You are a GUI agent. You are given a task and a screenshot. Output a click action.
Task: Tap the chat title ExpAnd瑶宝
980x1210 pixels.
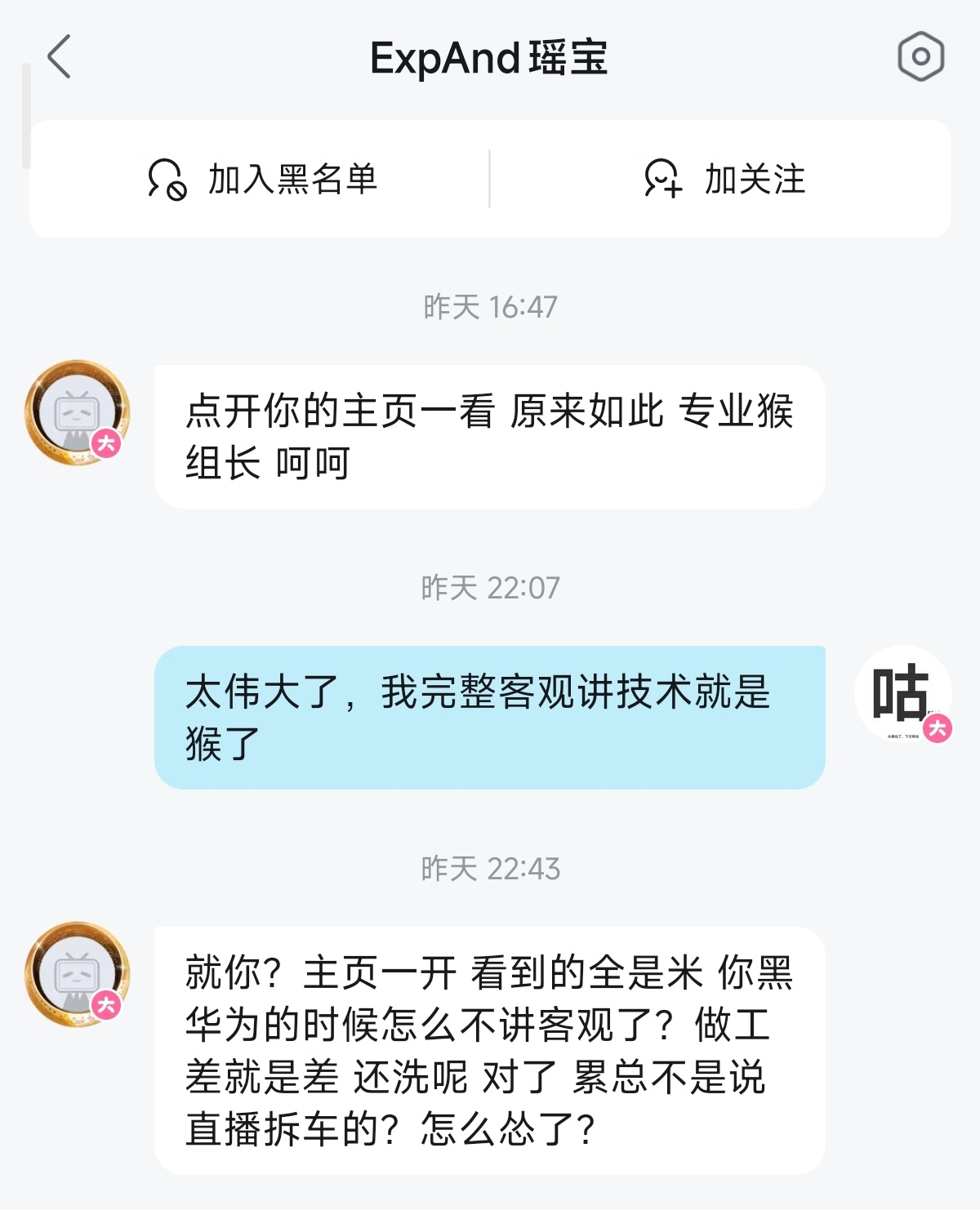[489, 59]
